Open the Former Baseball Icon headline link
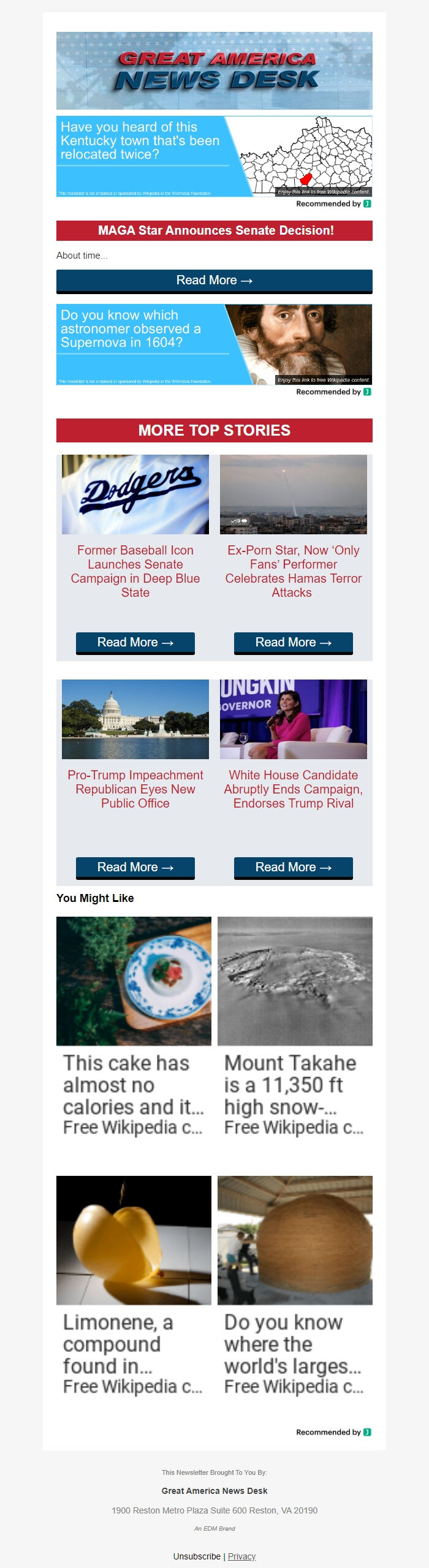Image resolution: width=429 pixels, height=1568 pixels. (x=135, y=571)
